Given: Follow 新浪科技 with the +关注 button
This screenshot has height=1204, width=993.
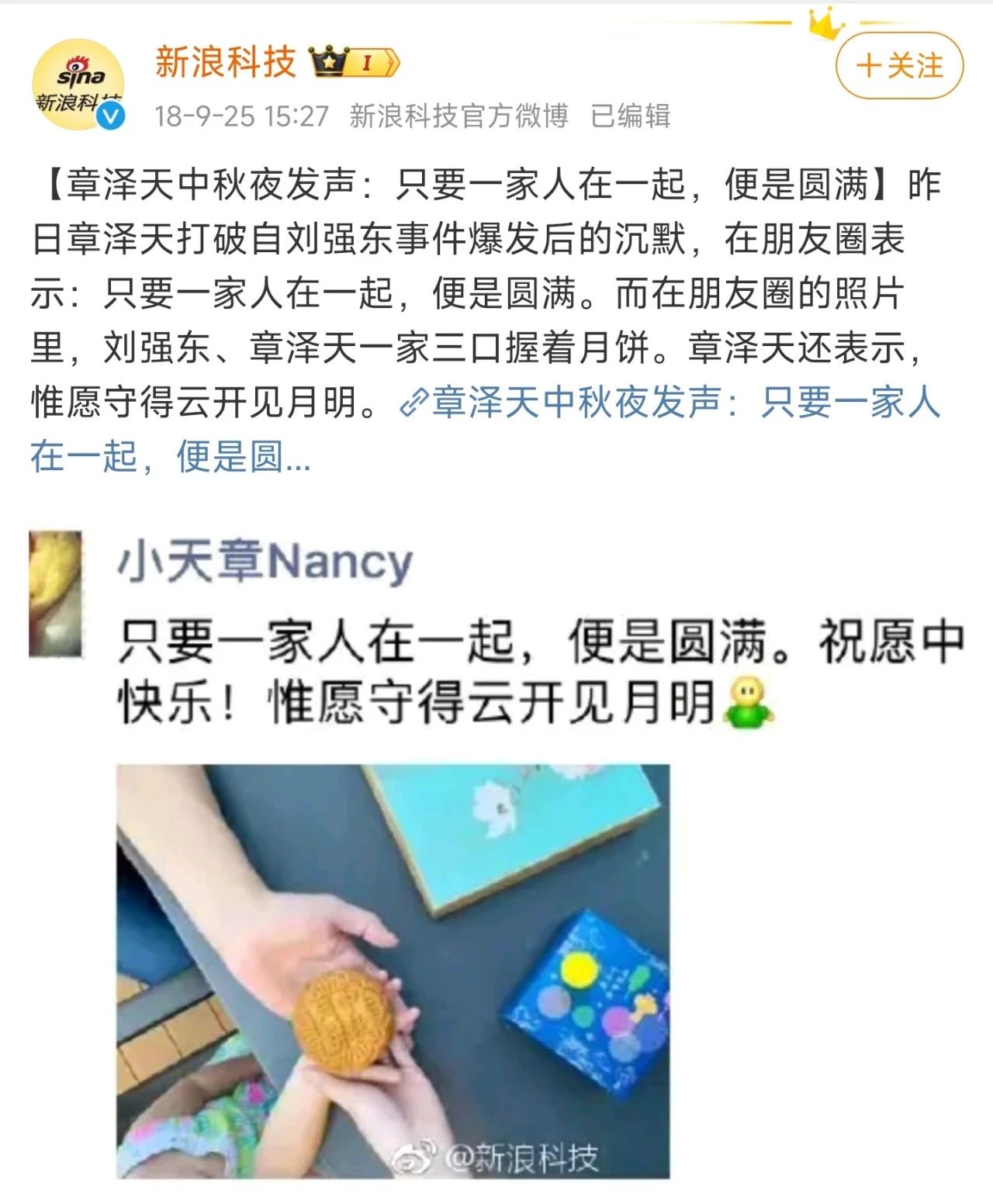Looking at the screenshot, I should point(899,65).
